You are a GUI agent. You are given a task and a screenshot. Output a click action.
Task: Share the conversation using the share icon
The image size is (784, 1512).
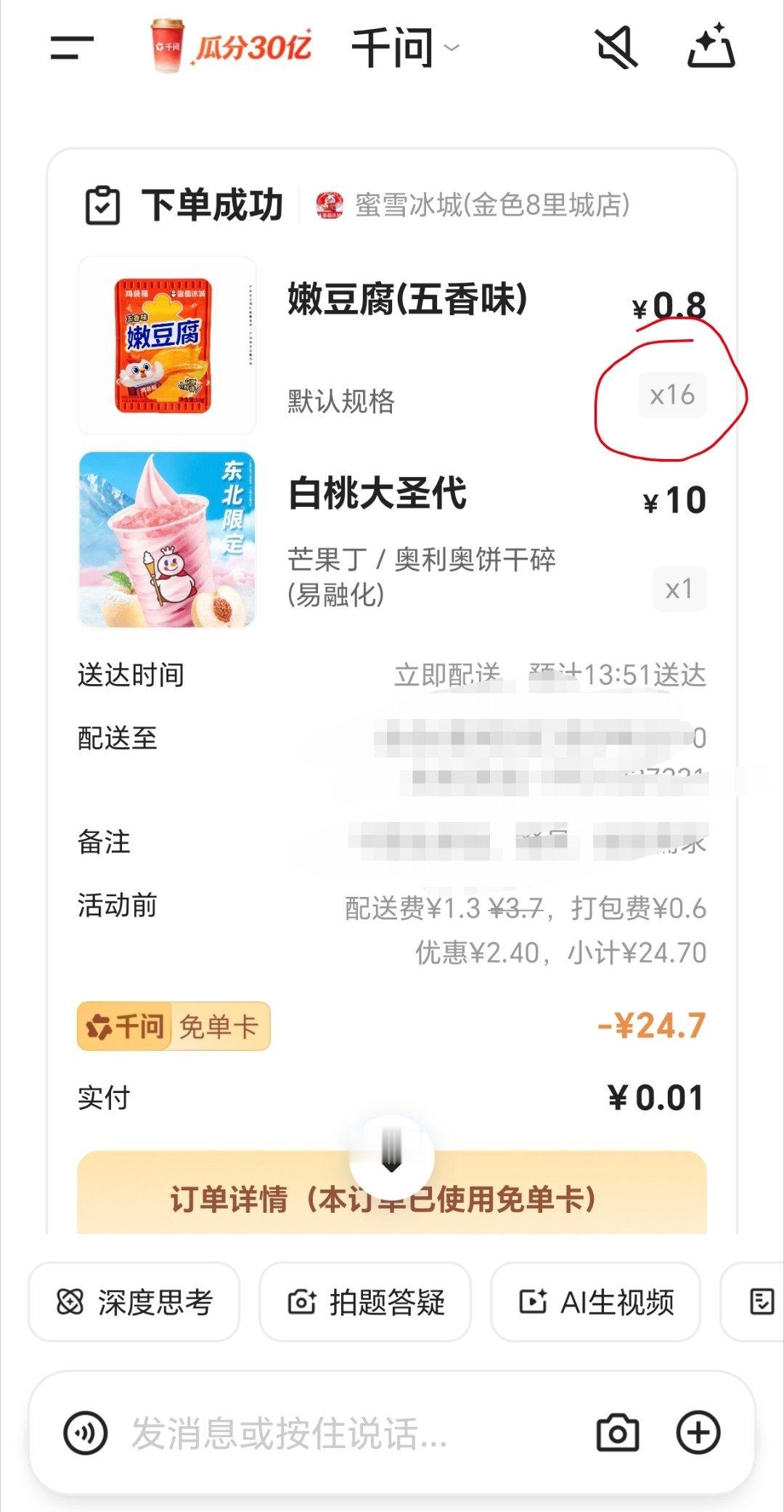click(712, 47)
